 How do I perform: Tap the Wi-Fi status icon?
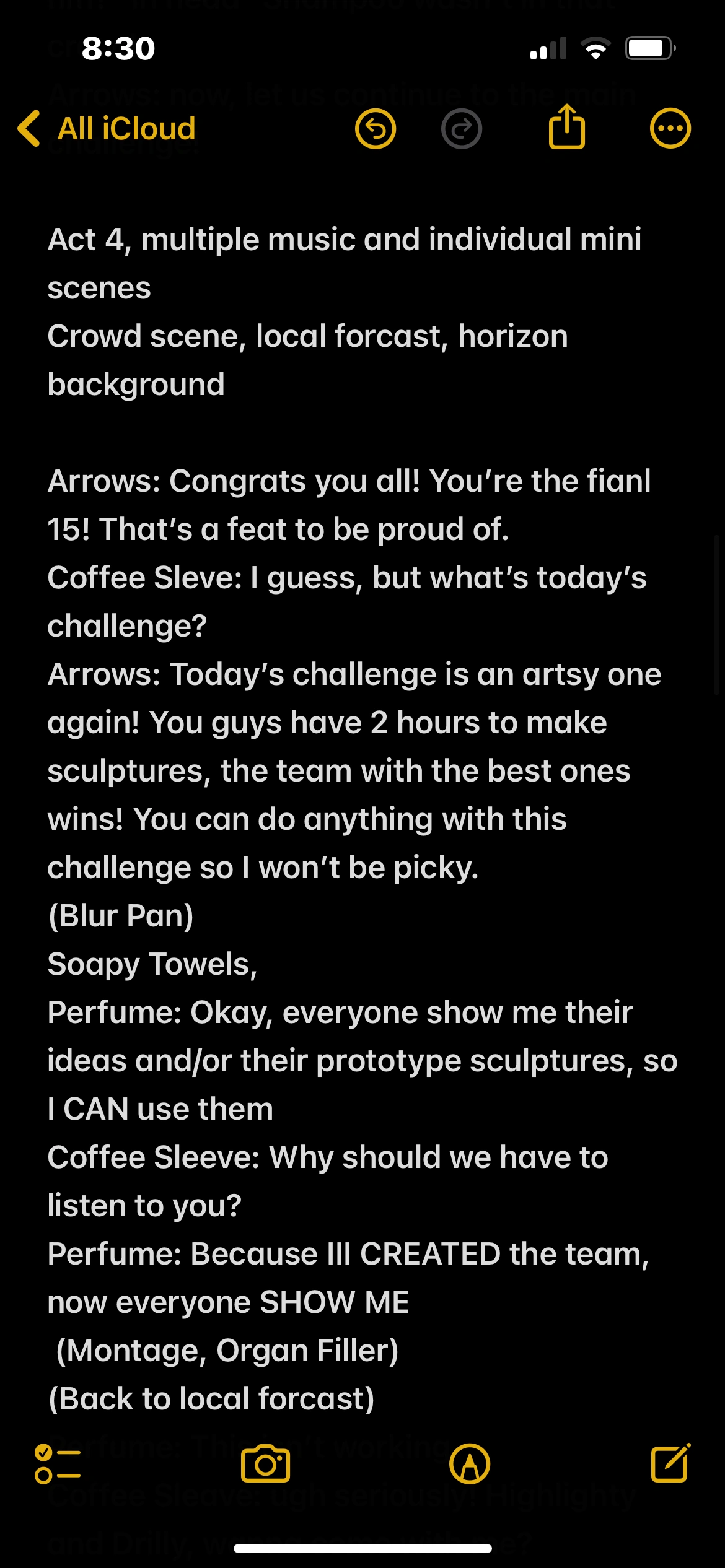coord(595,47)
